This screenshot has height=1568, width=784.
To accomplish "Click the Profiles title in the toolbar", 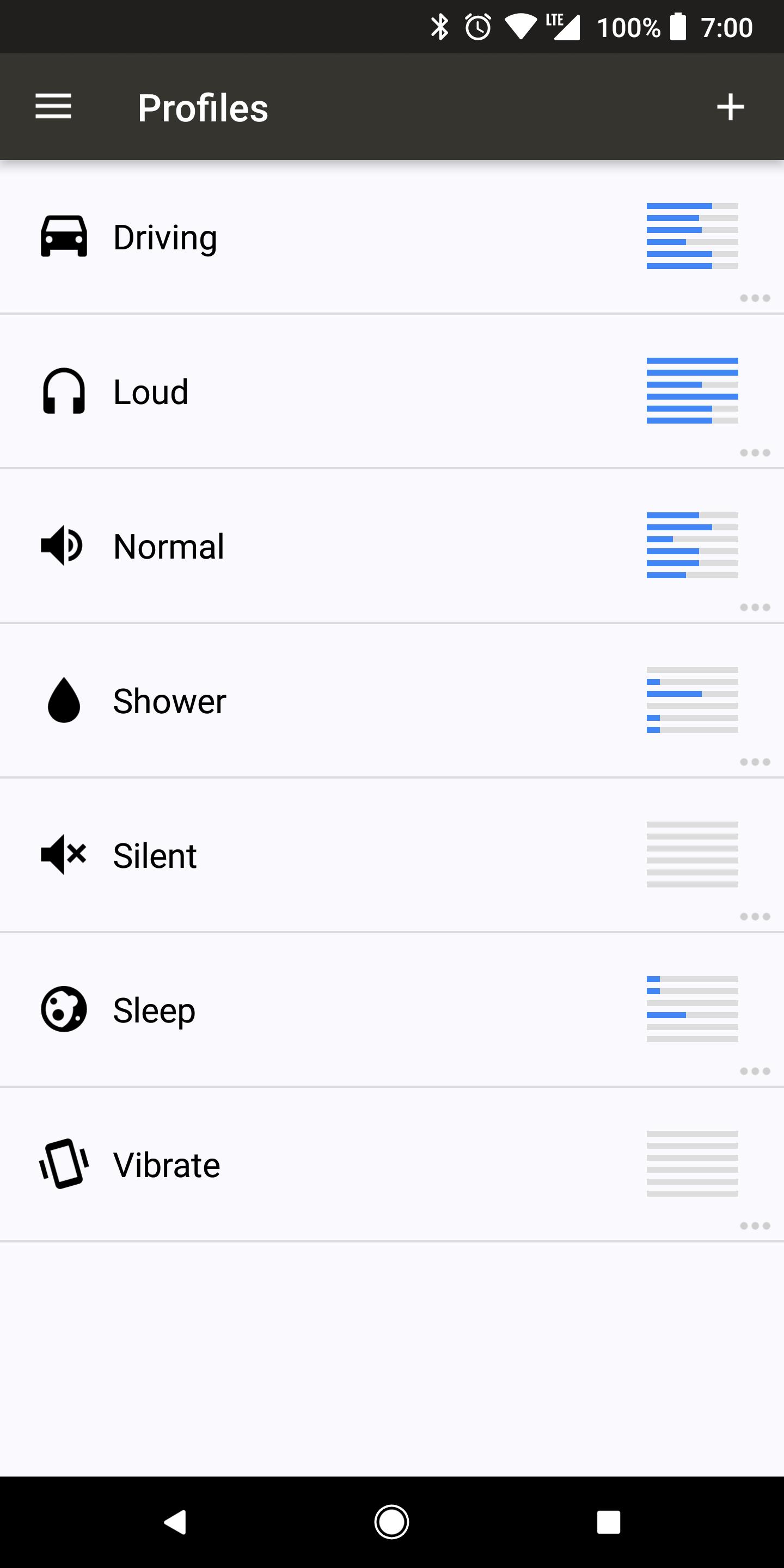I will point(203,107).
